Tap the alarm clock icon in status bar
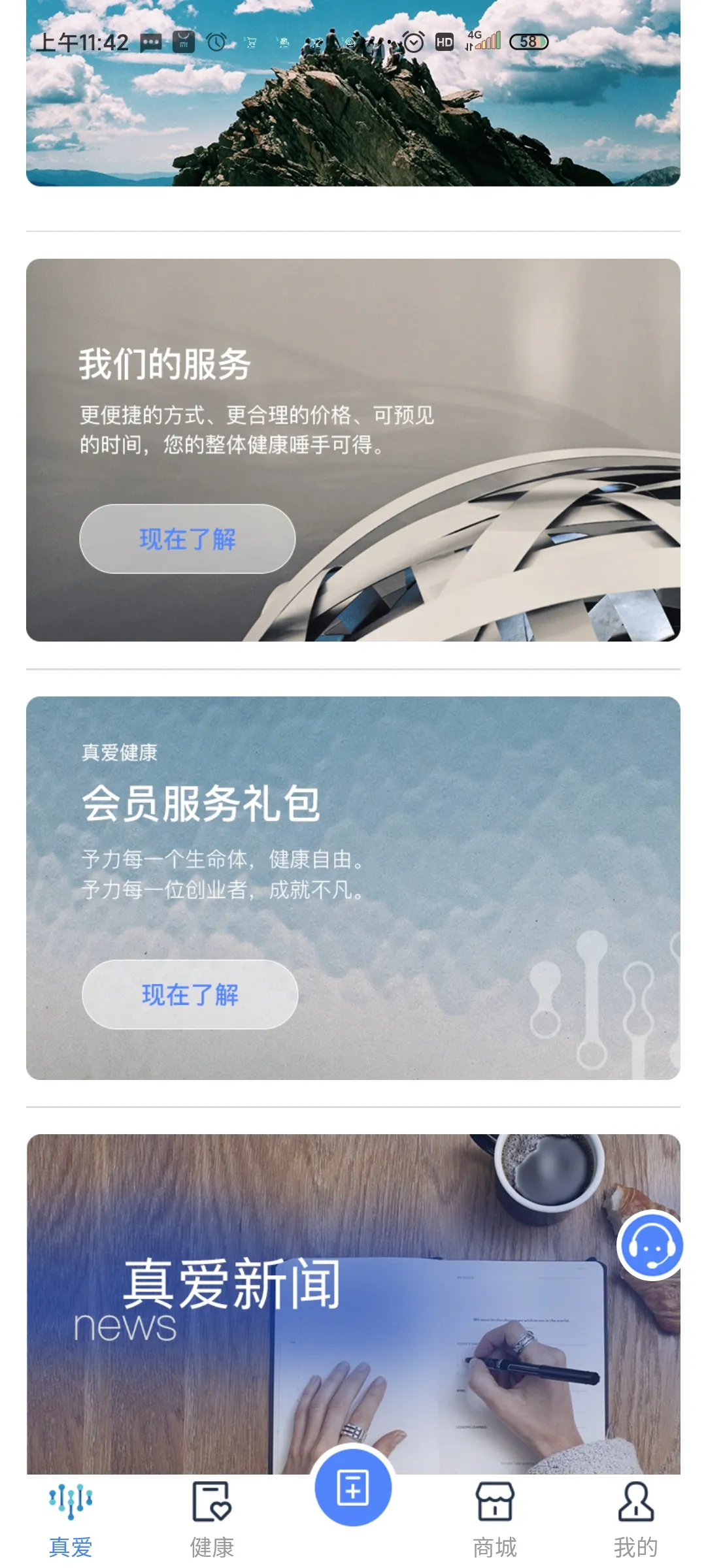This screenshot has height=1568, width=706. point(215,41)
